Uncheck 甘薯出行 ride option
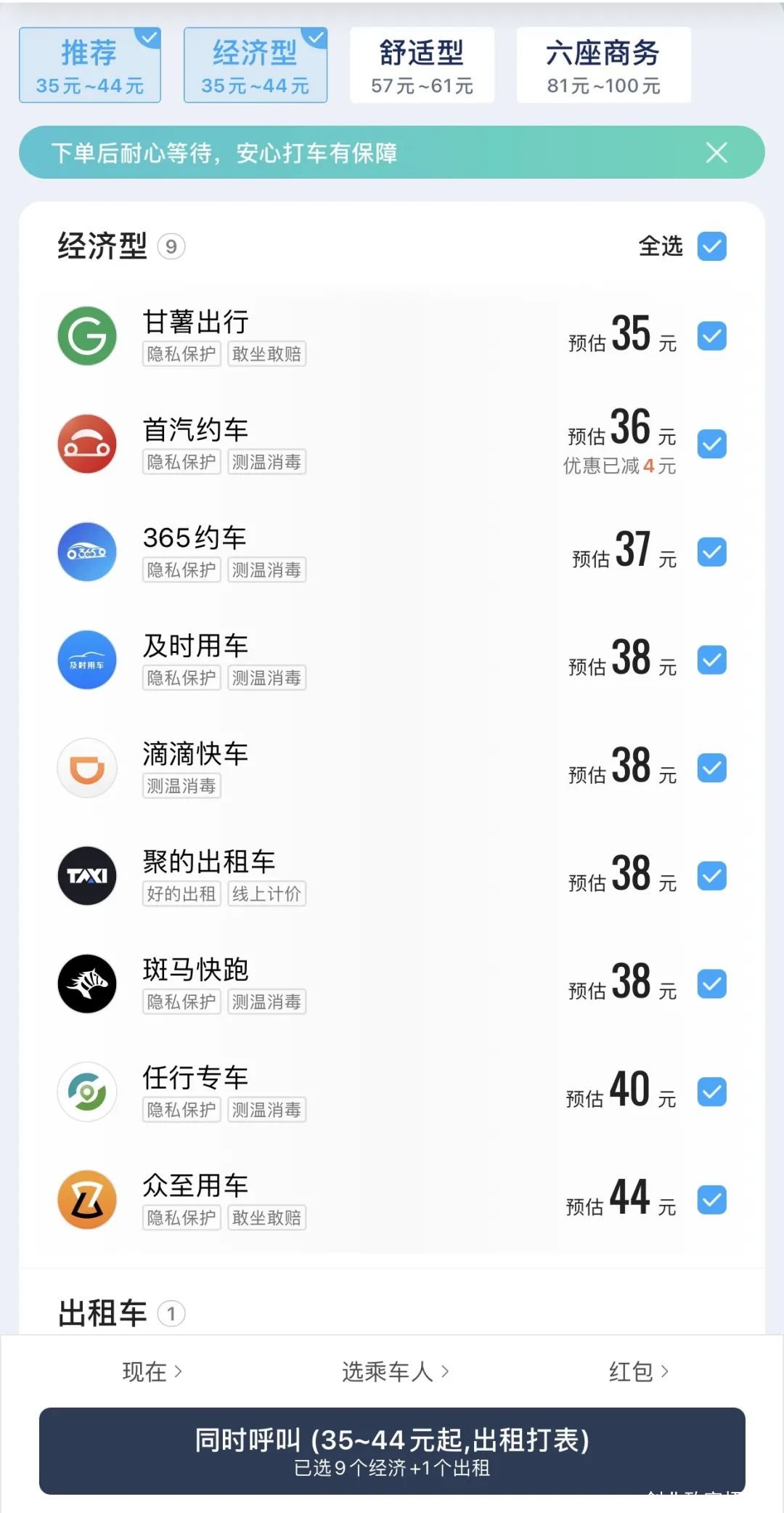This screenshot has width=784, height=1513. (711, 336)
